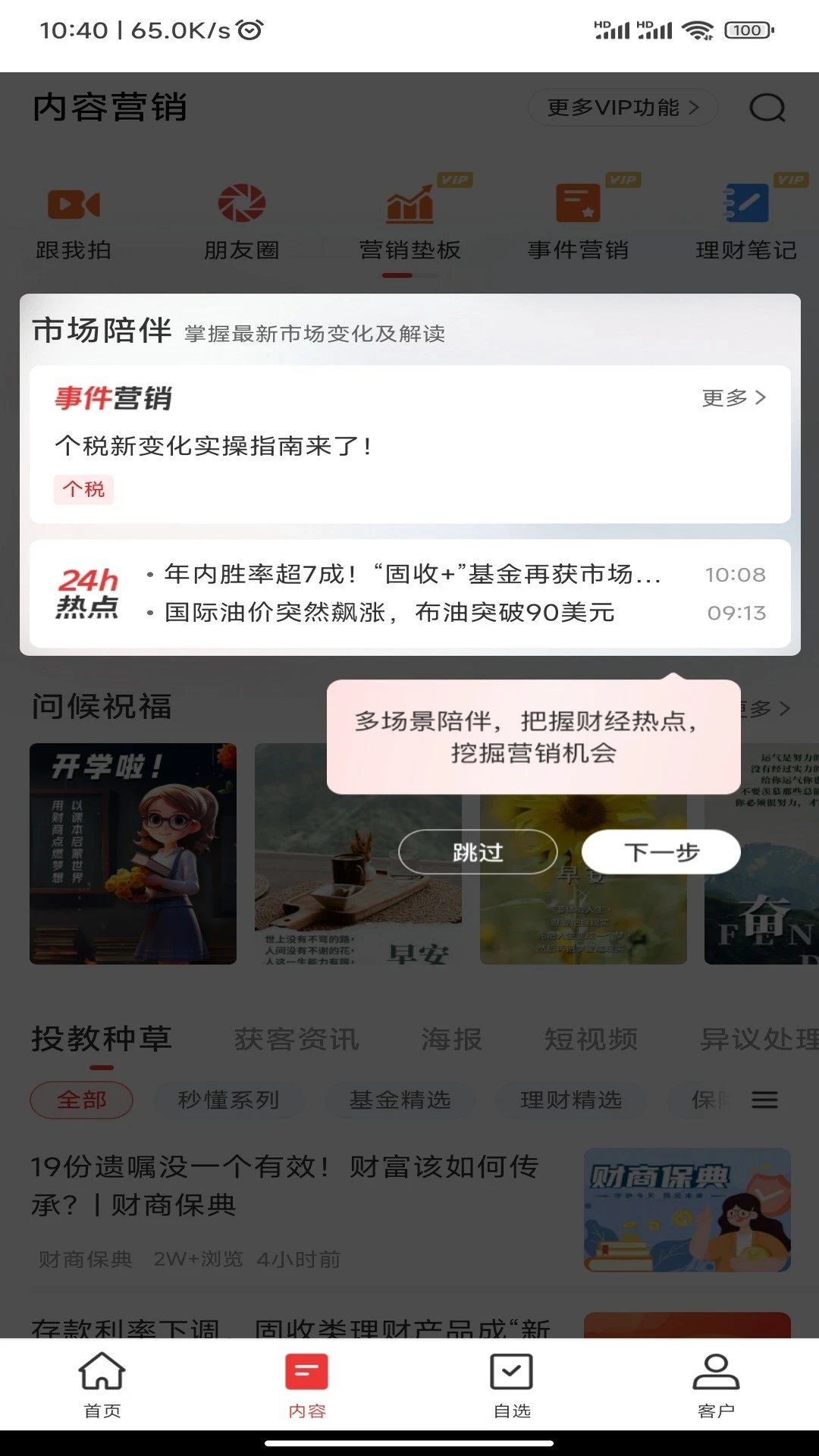Select the 获客资讯 category
This screenshot has height=1456, width=819.
[296, 1040]
